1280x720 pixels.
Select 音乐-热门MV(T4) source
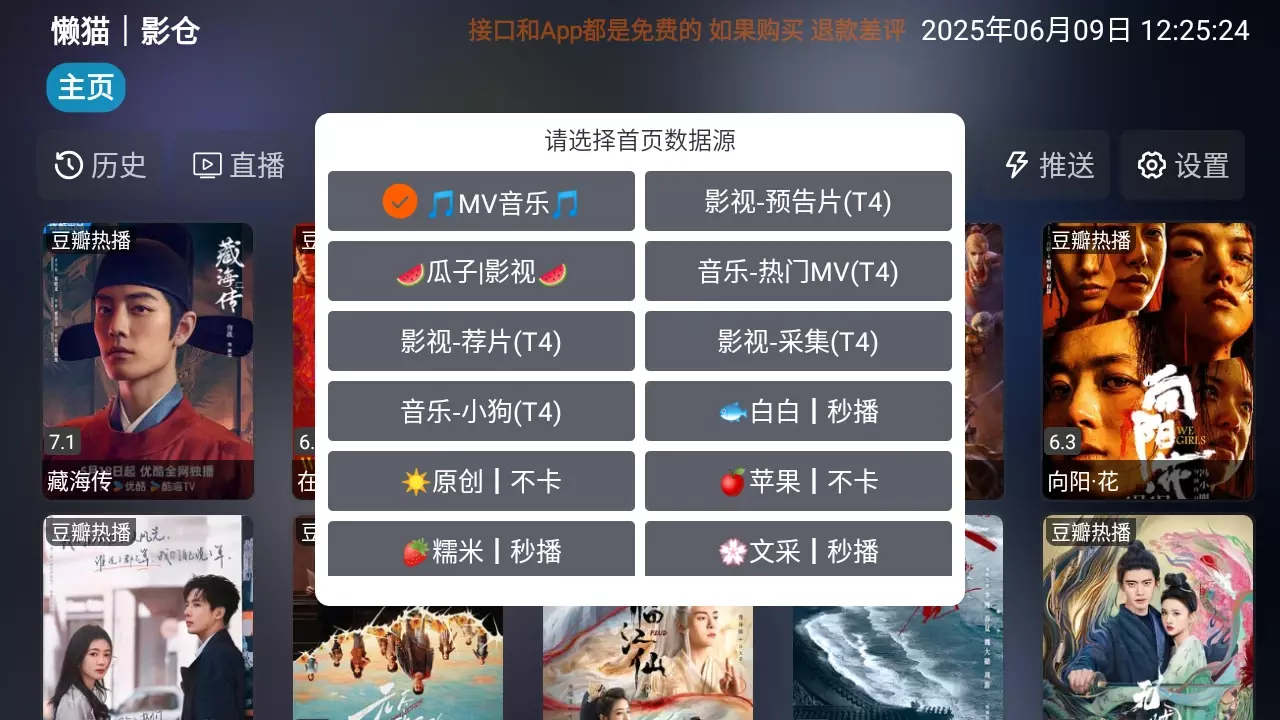(x=798, y=272)
